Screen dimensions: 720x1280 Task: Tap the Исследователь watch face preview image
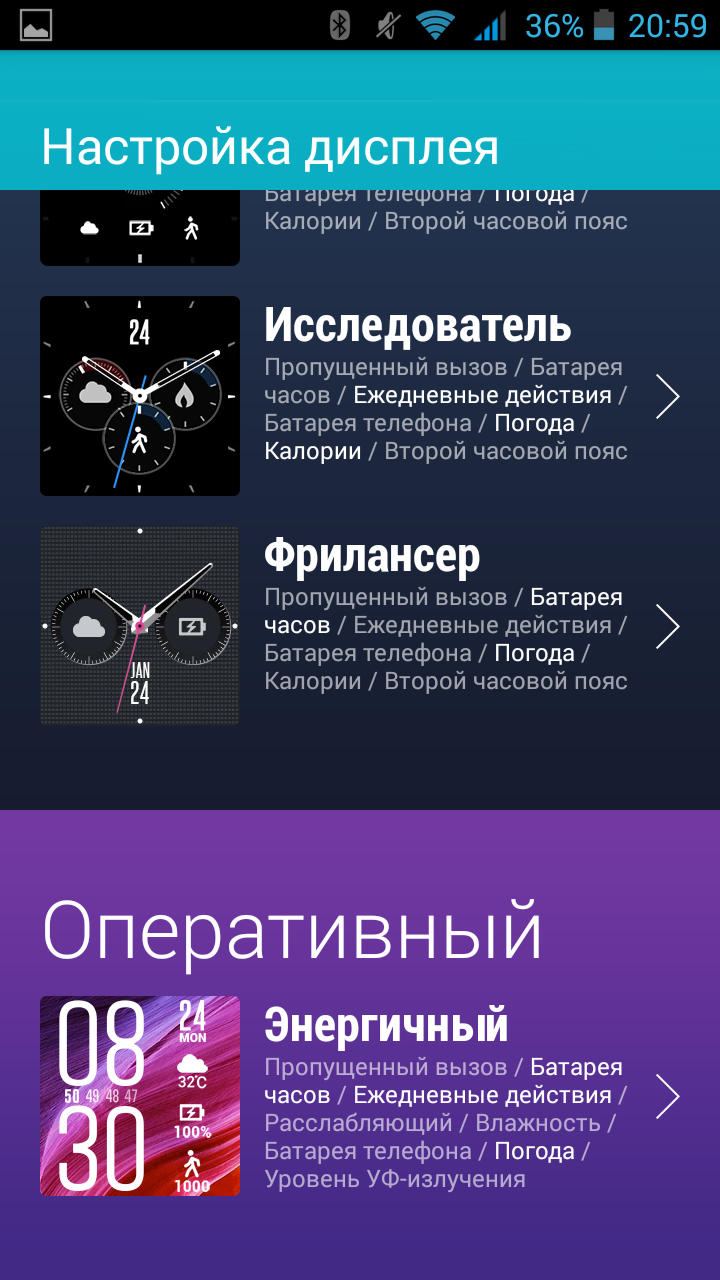tap(140, 396)
